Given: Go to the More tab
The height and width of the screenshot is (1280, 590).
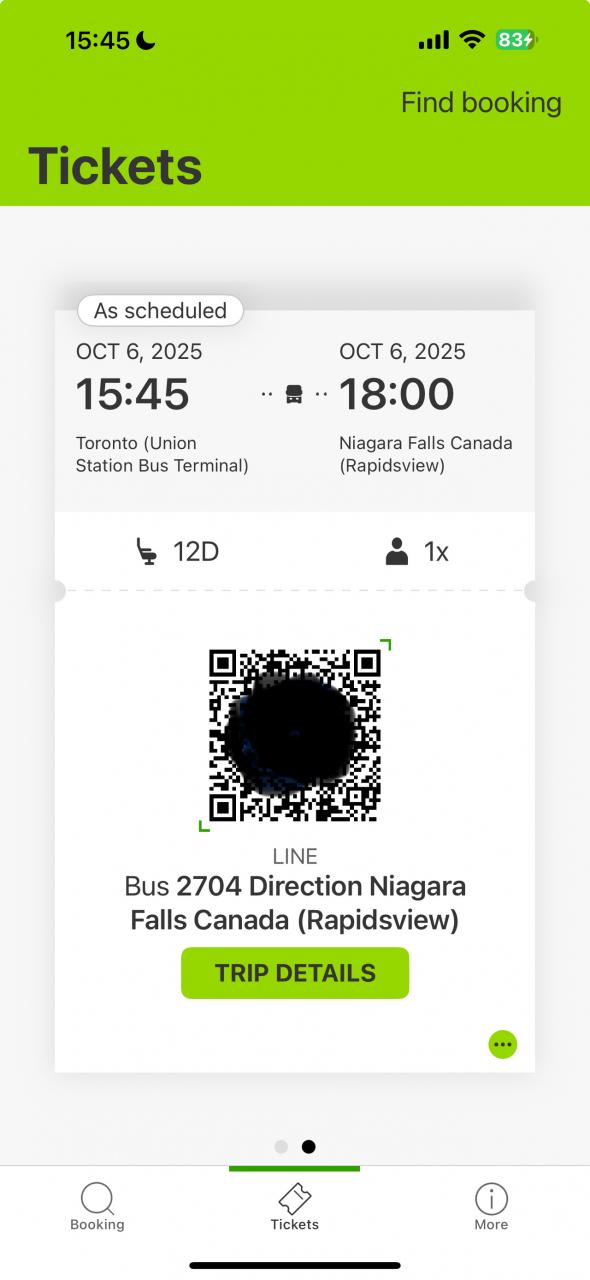Looking at the screenshot, I should (x=491, y=1206).
